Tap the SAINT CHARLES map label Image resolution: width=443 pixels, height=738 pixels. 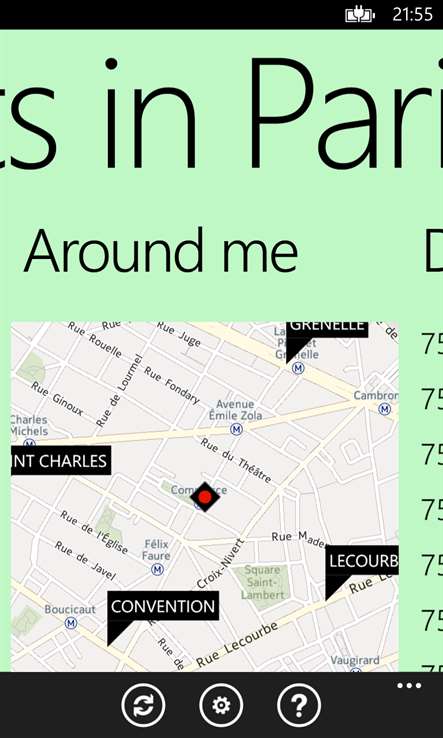pos(61,460)
